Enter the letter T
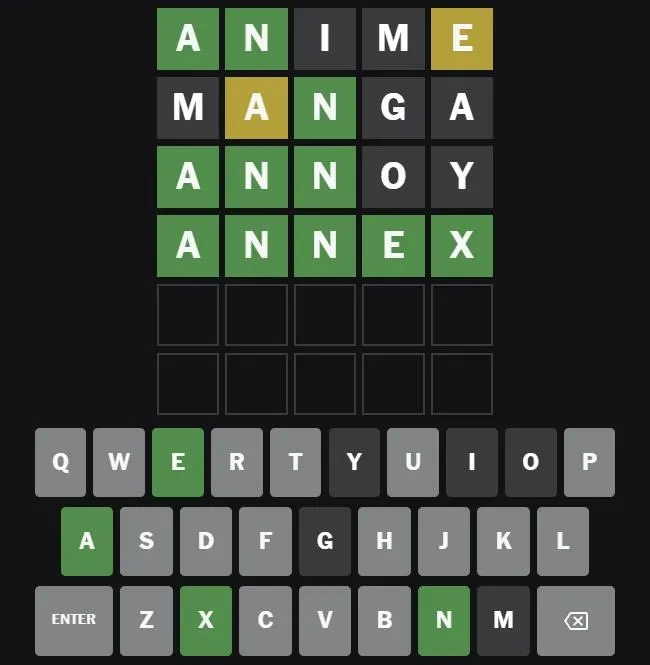This screenshot has width=650, height=665. [x=295, y=462]
